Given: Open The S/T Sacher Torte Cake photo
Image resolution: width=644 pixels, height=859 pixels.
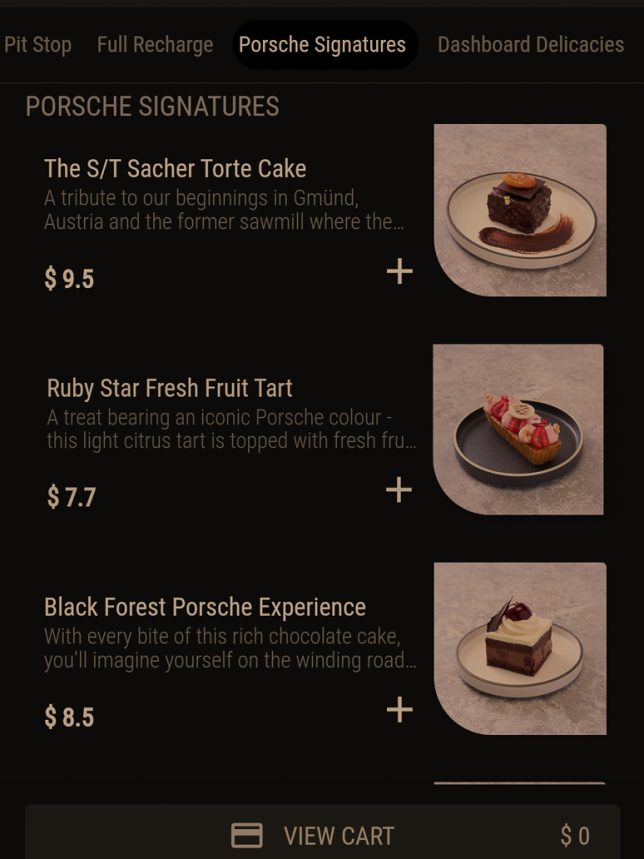Looking at the screenshot, I should [520, 210].
